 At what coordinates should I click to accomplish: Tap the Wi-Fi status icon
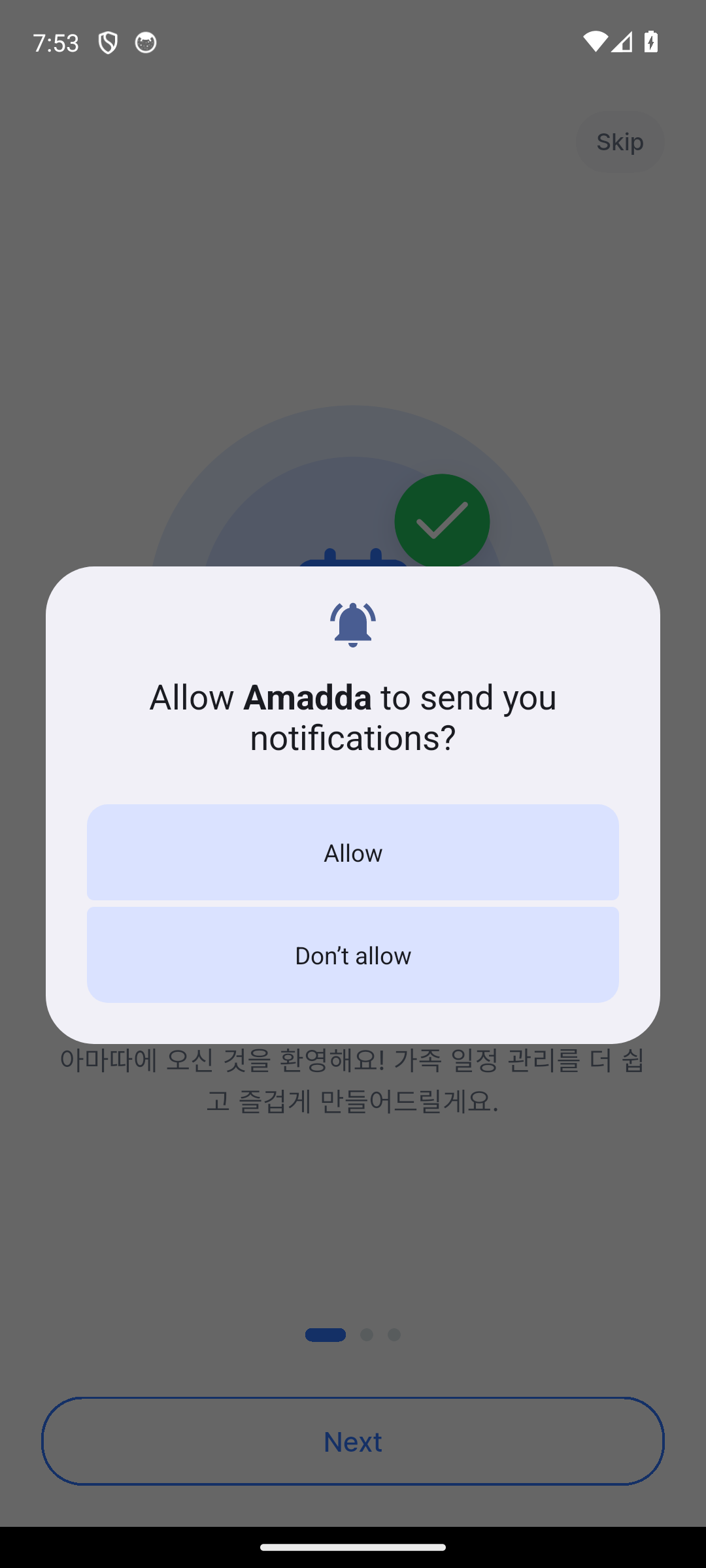[x=597, y=41]
